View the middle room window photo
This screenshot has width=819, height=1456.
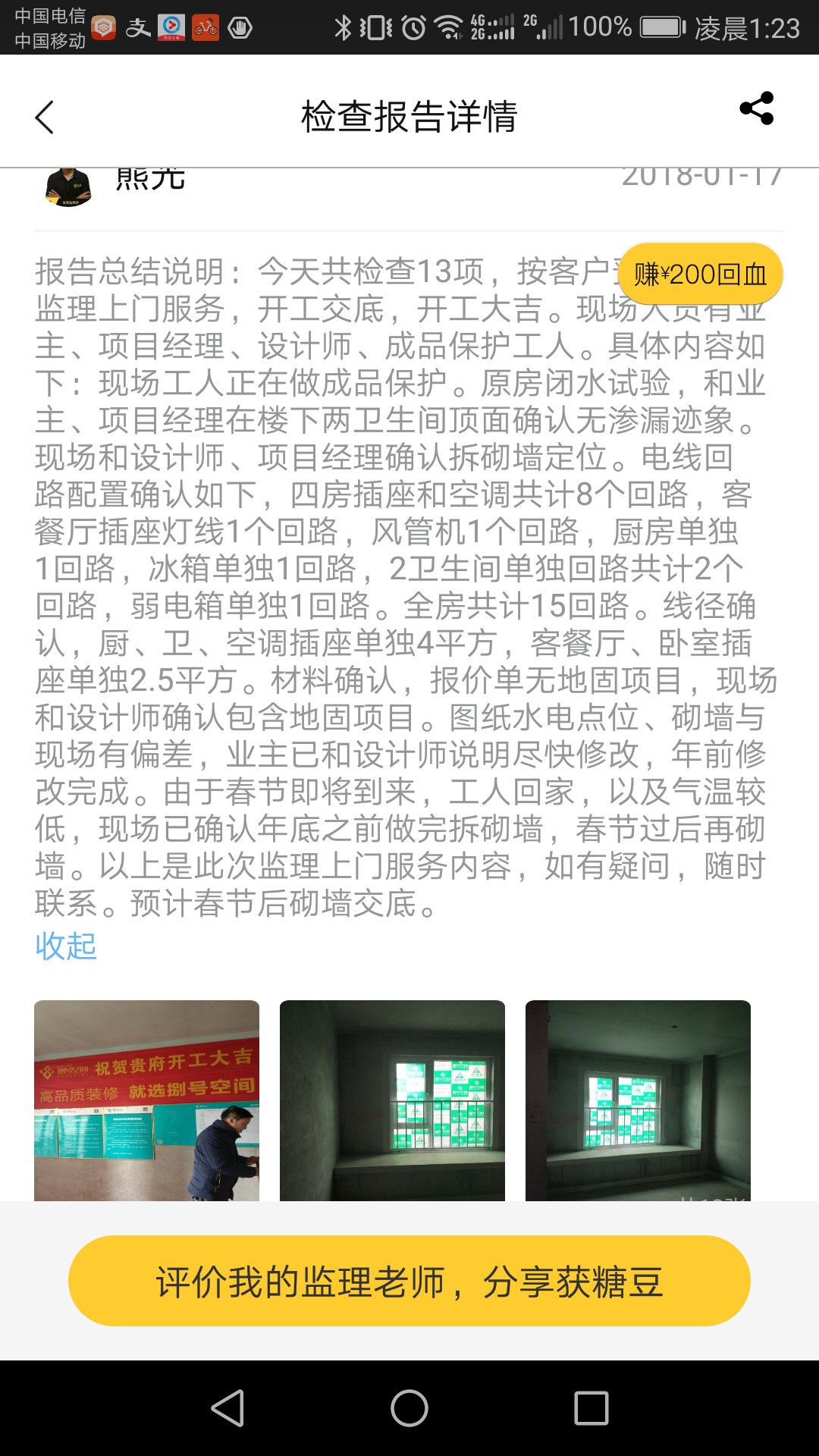click(x=392, y=1100)
